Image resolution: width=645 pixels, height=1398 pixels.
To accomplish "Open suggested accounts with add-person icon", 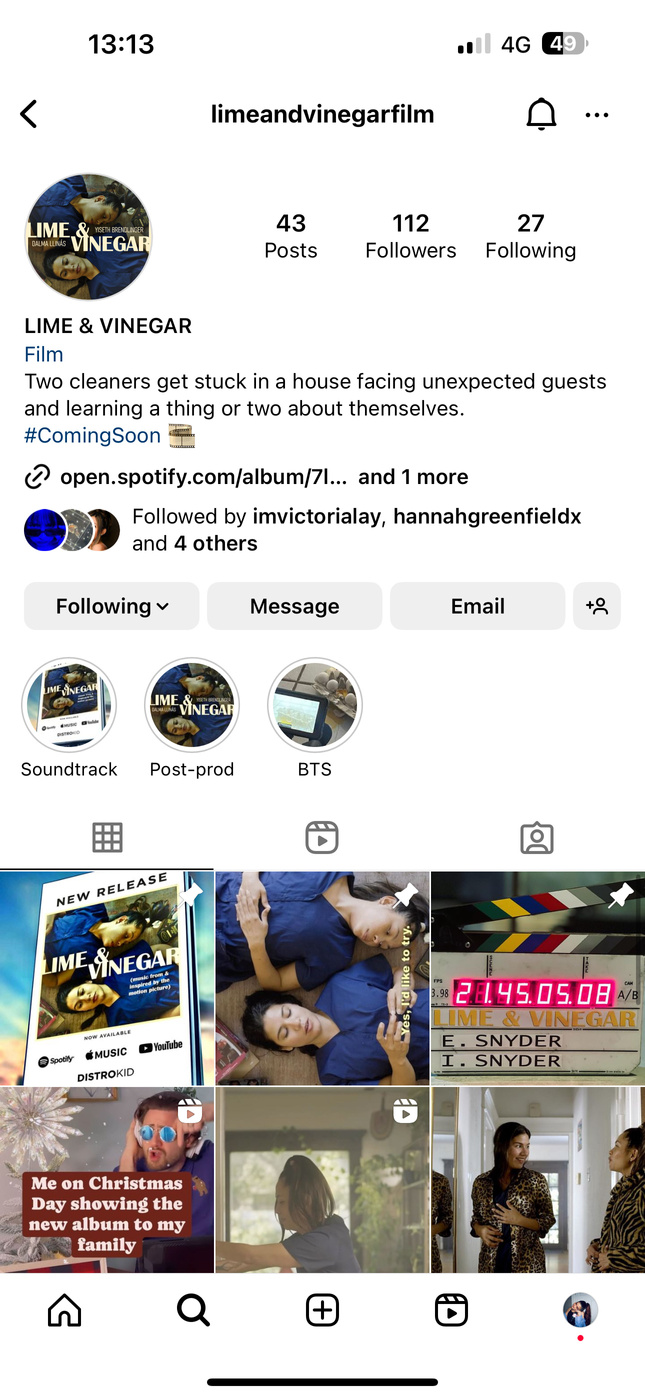I will point(597,606).
